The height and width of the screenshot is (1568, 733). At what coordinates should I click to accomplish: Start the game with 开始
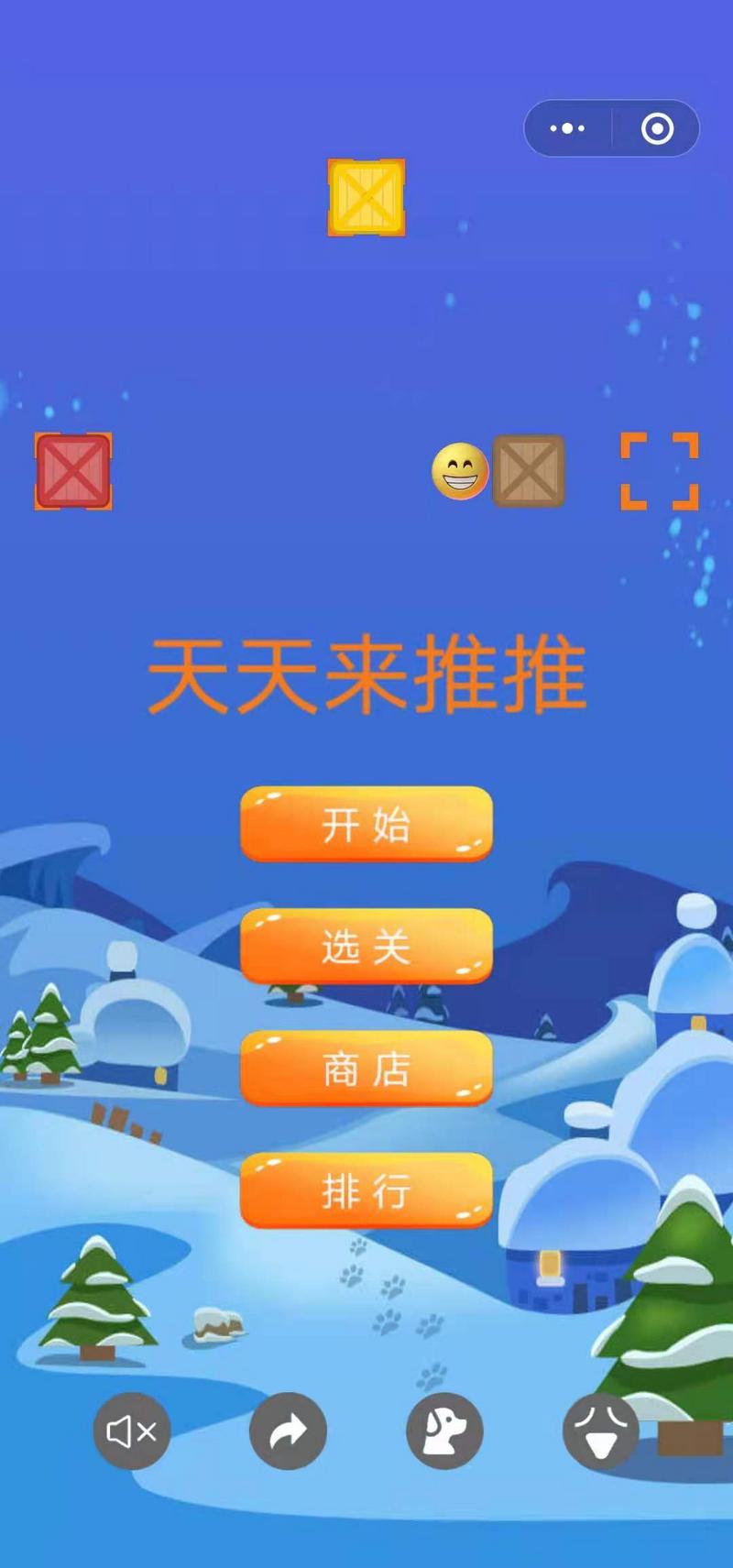(366, 824)
